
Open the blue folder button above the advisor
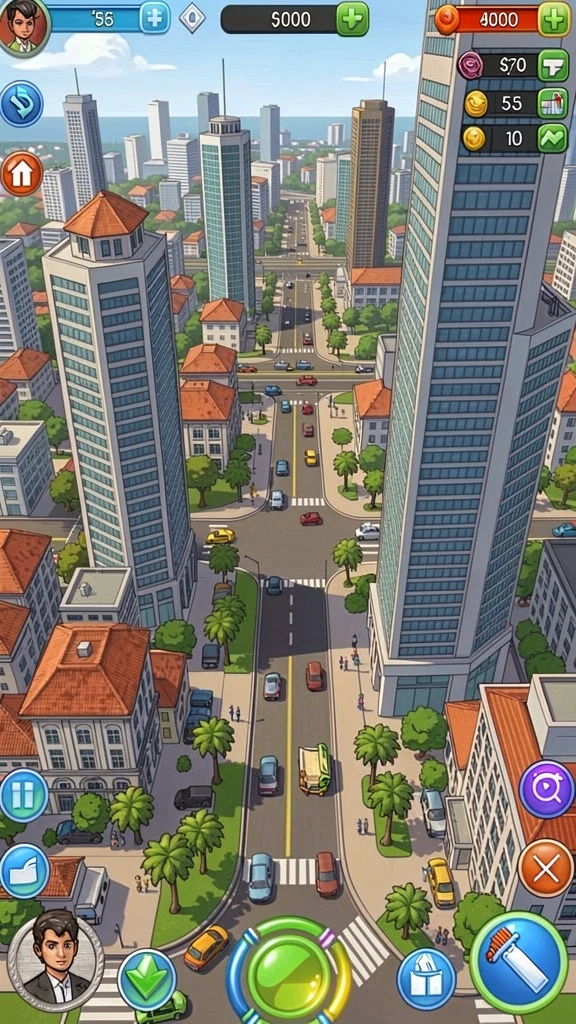tap(24, 871)
